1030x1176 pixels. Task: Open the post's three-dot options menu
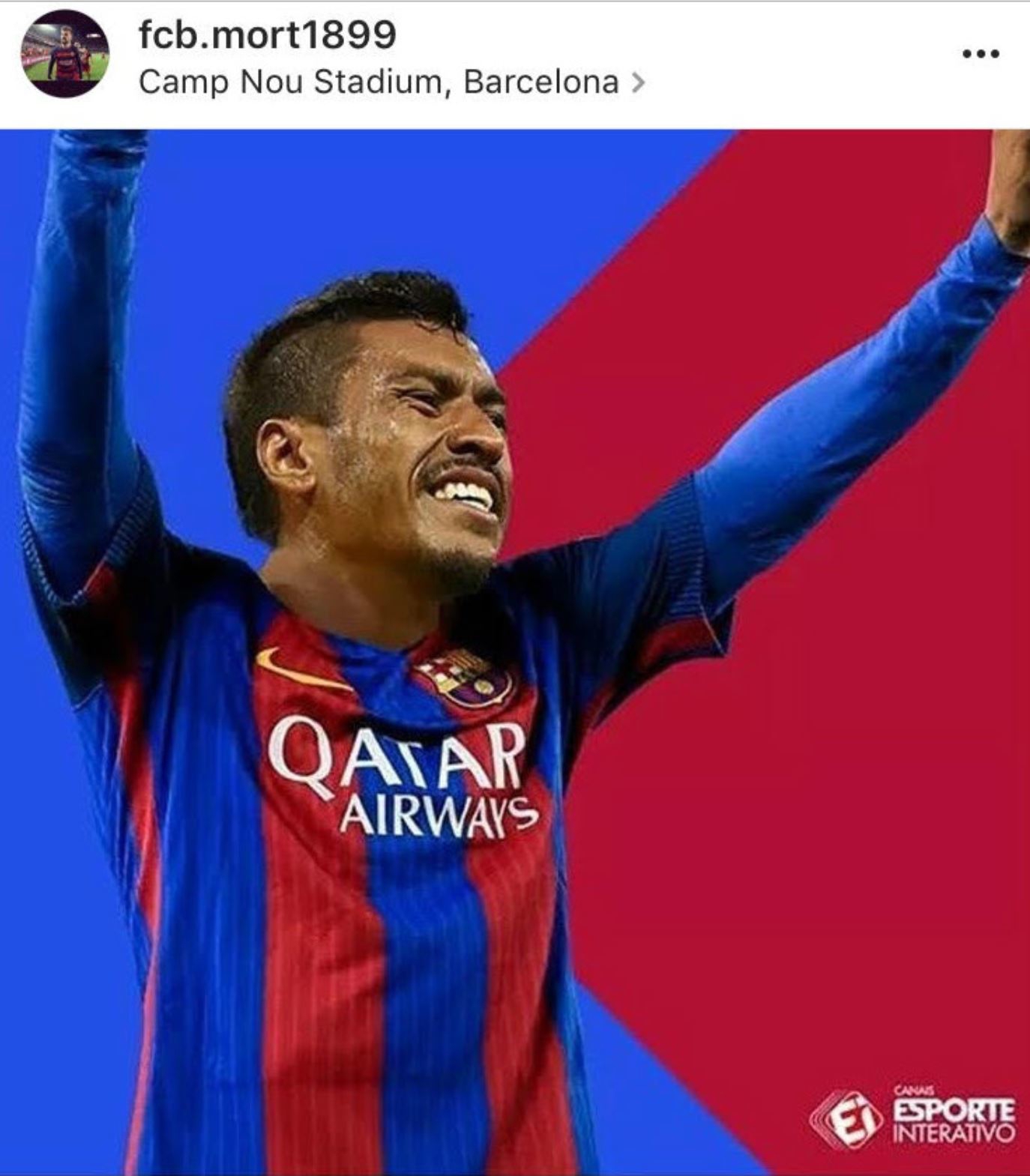(x=981, y=54)
